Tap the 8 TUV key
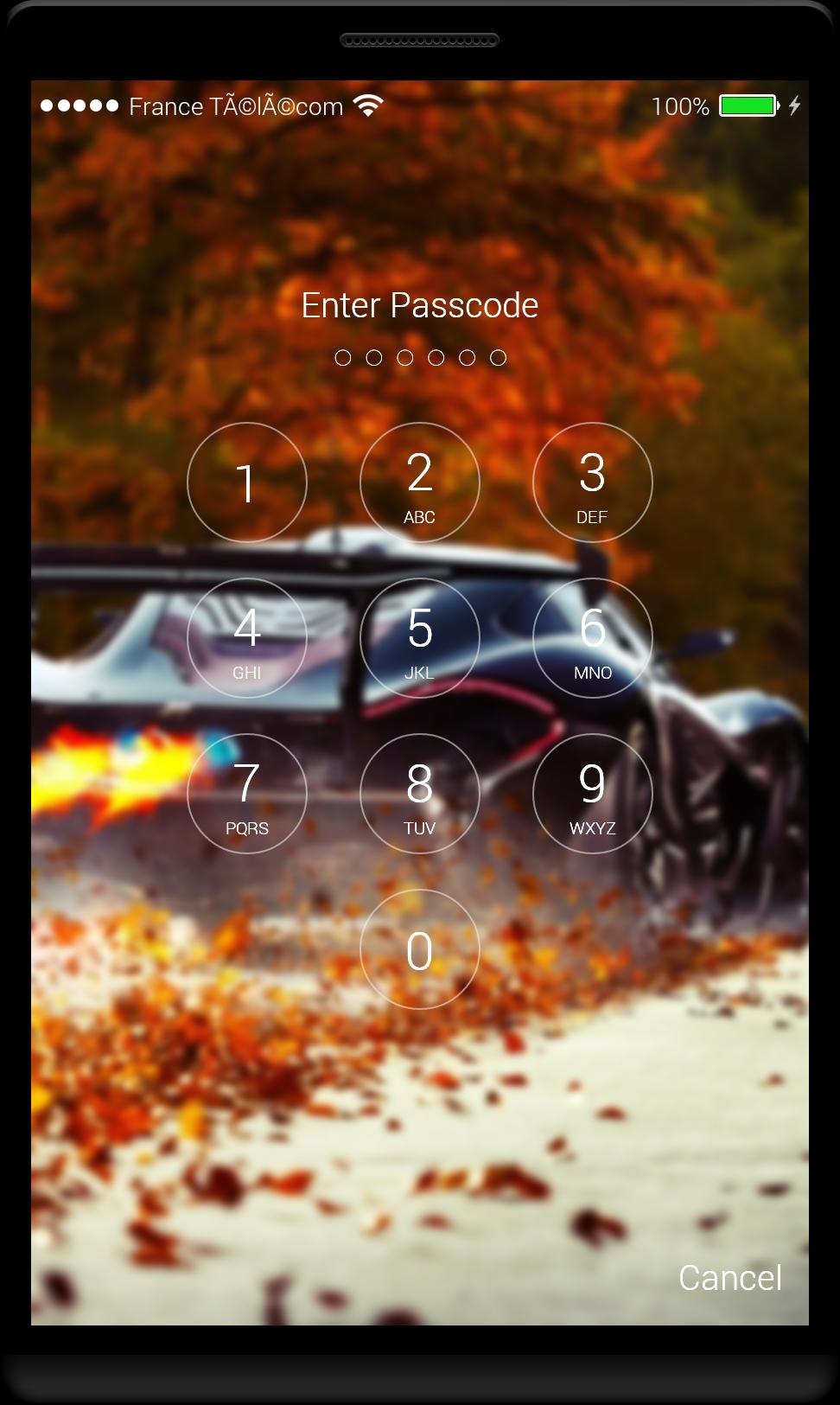The width and height of the screenshot is (840, 1405). point(420,794)
